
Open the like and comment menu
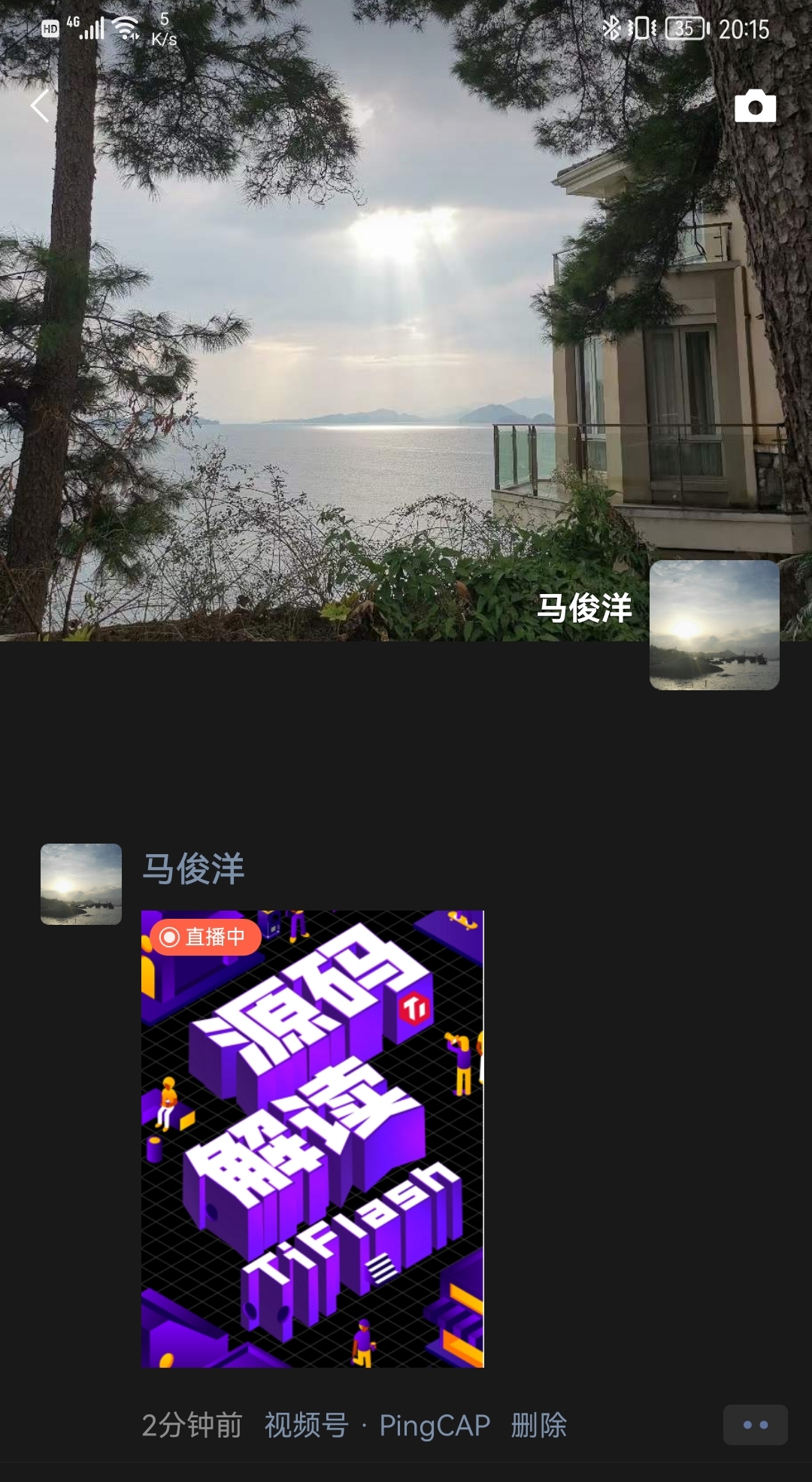click(x=755, y=1425)
